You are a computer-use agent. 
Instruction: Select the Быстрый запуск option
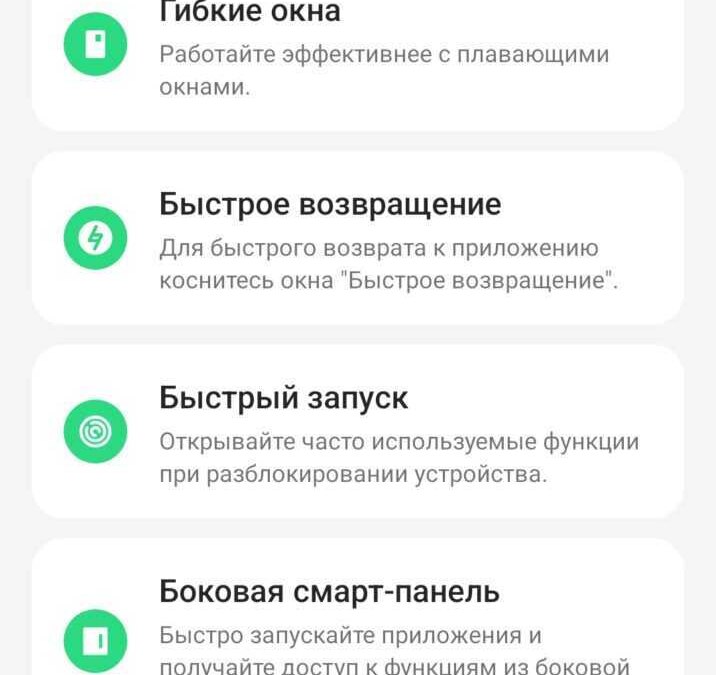358,431
